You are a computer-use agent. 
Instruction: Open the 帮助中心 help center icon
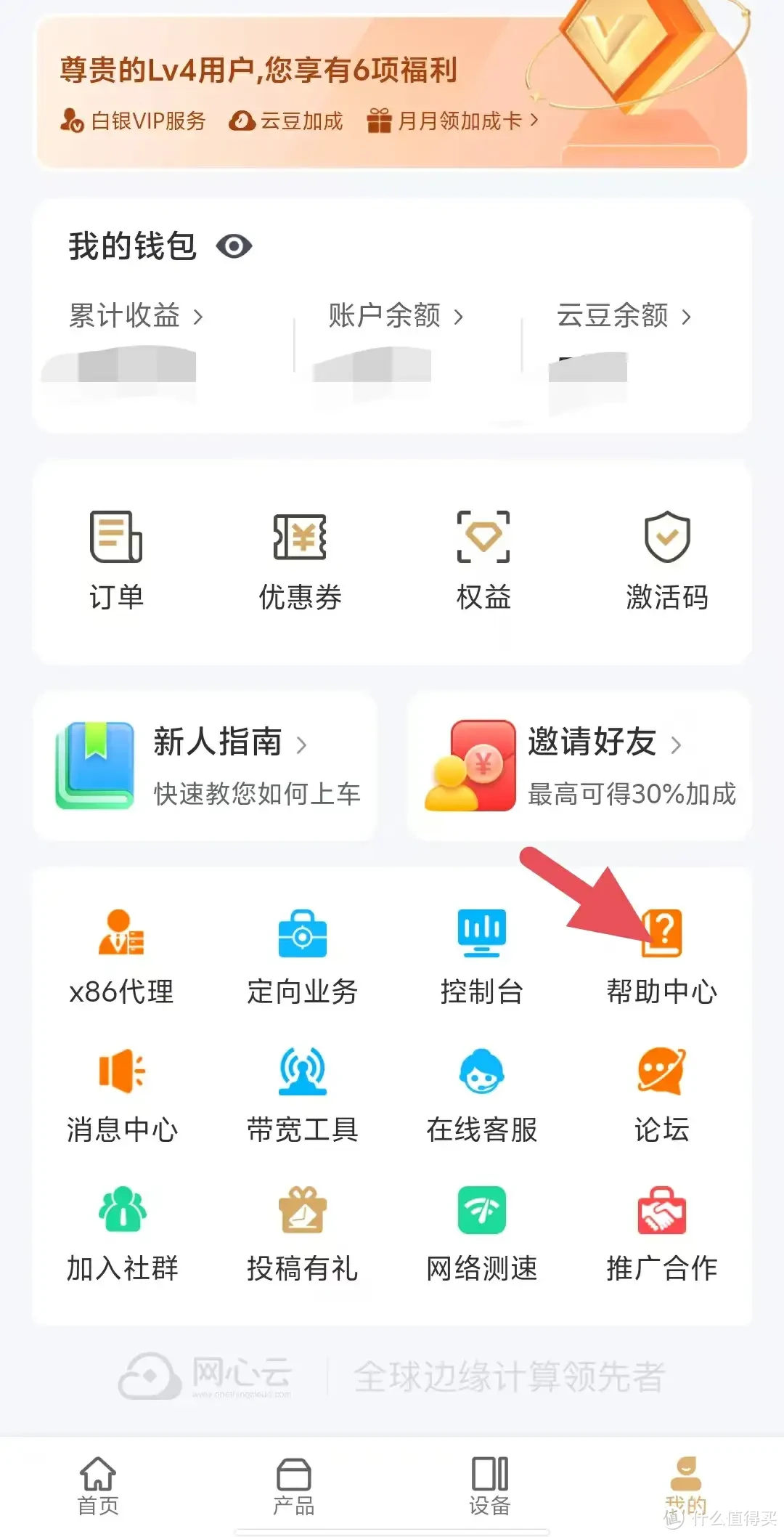[659, 952]
